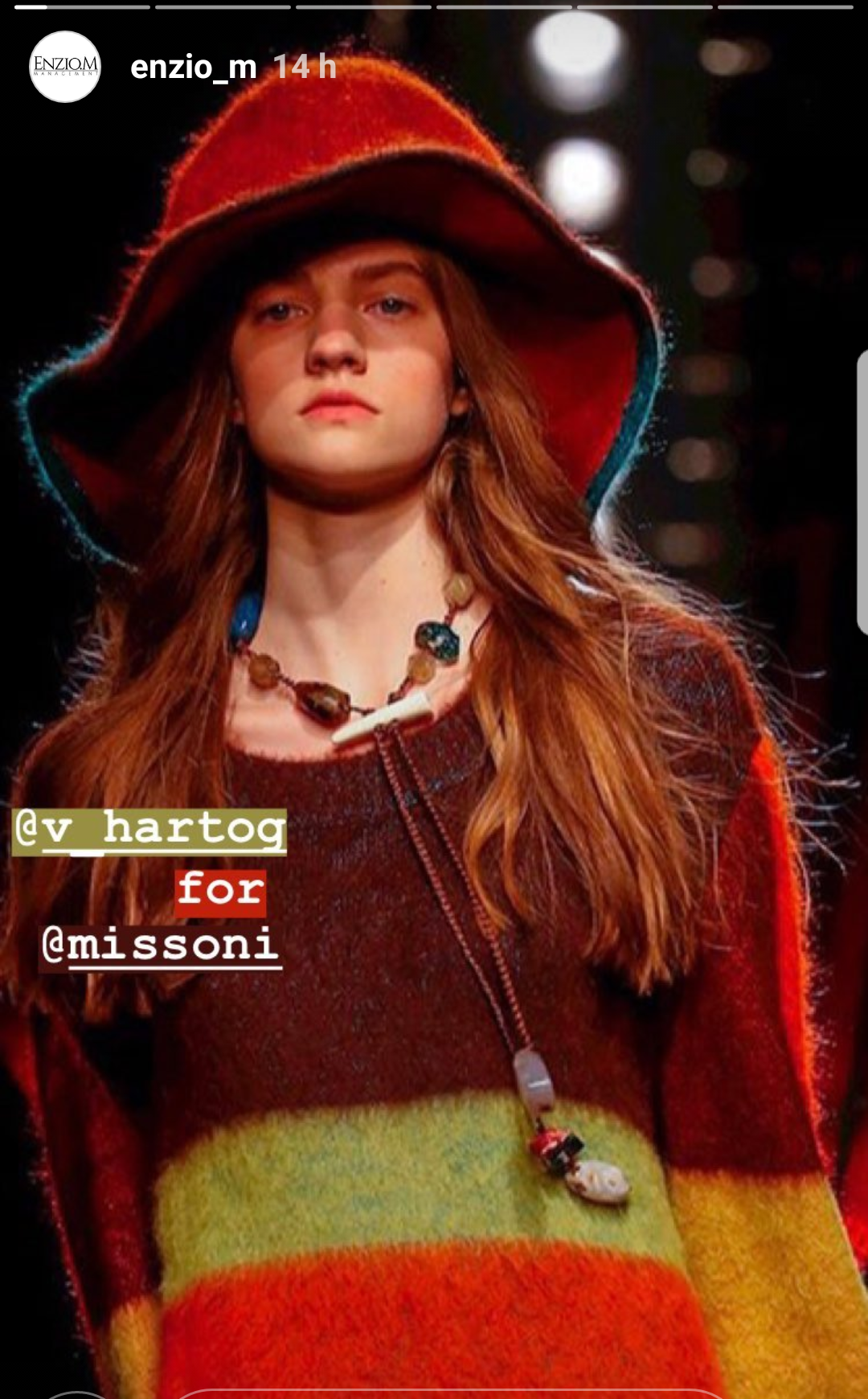The image size is (868, 1399).
Task: Open the @missoni mention
Action: coord(161,946)
